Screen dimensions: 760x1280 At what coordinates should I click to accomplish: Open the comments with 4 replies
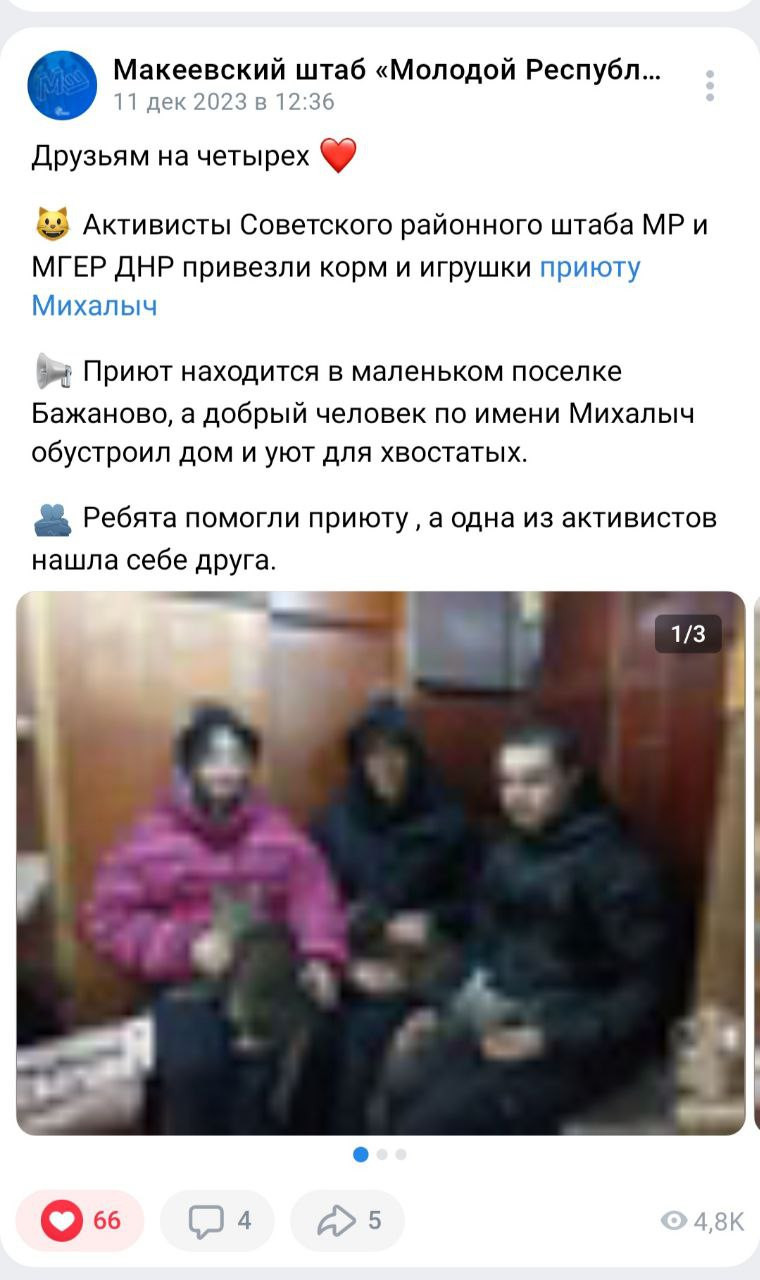[218, 1220]
